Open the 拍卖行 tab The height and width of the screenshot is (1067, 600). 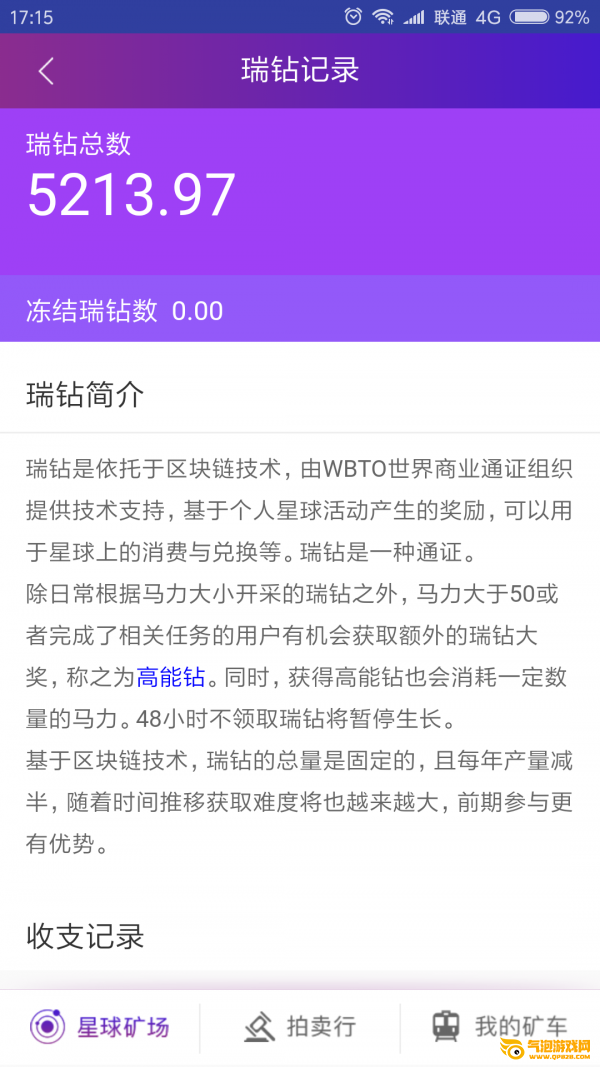tap(300, 1026)
